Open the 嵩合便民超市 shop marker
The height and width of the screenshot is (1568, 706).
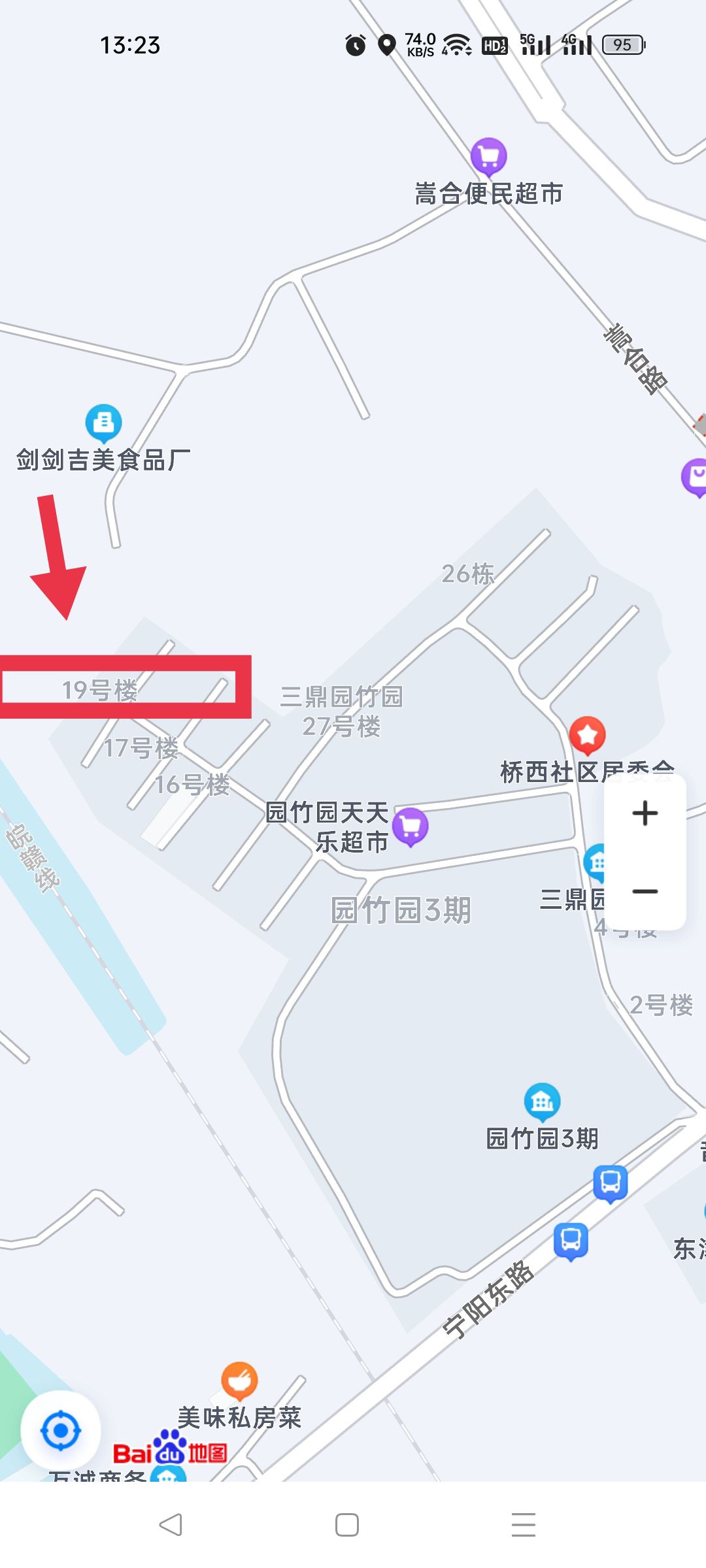point(488,156)
